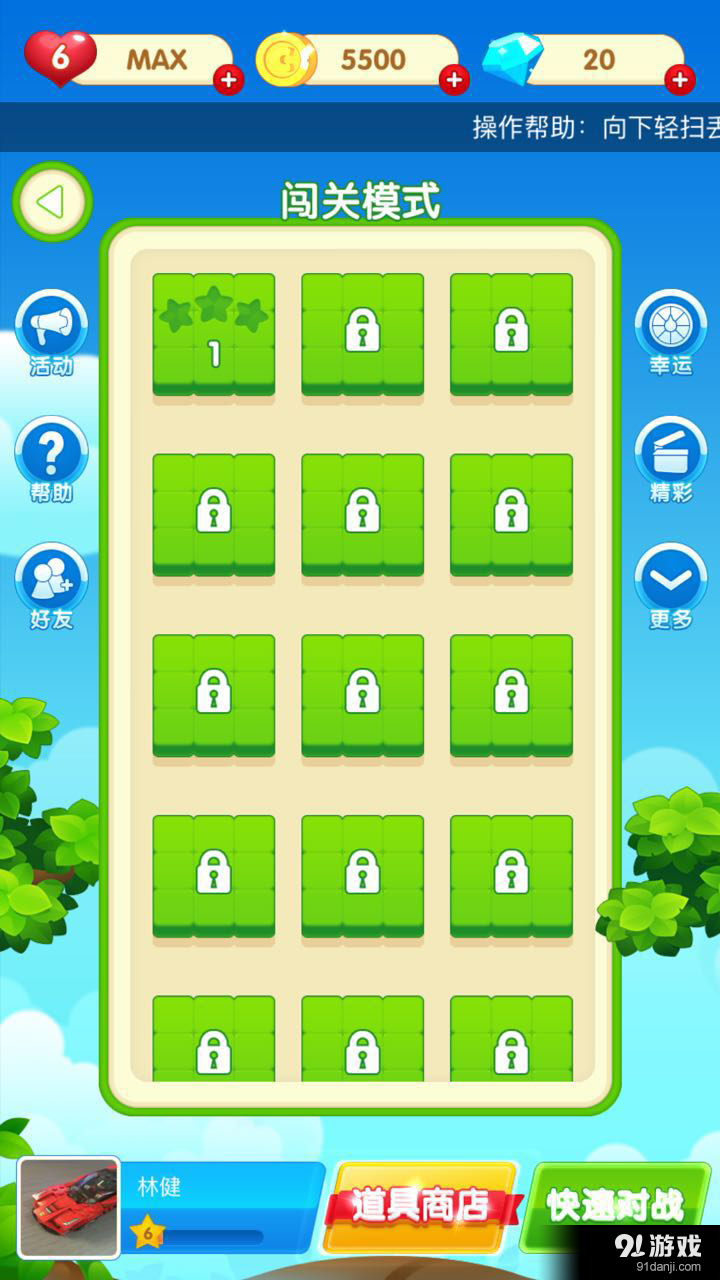Open the 精彩 highlights icon
The image size is (720, 1280).
click(670, 457)
